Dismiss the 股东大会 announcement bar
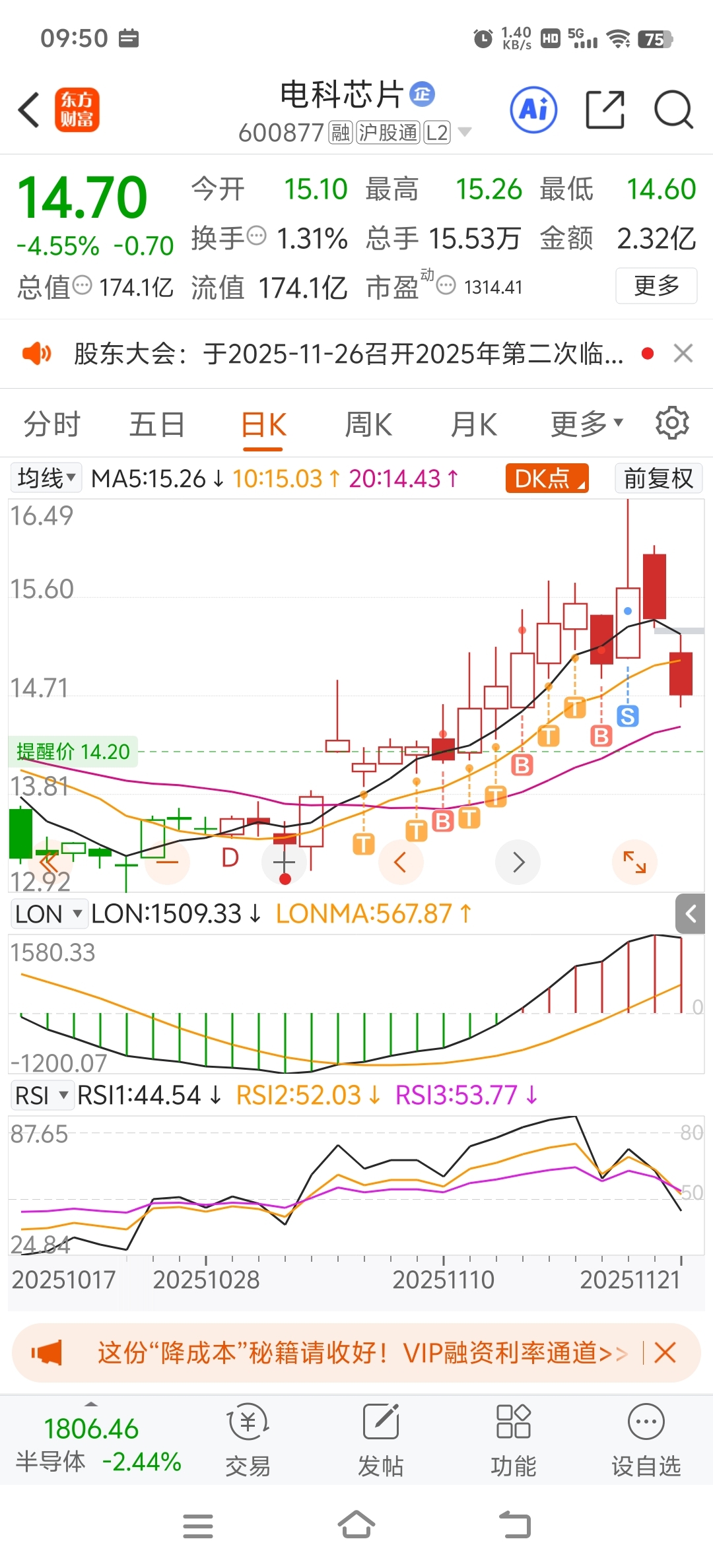 pos(683,354)
